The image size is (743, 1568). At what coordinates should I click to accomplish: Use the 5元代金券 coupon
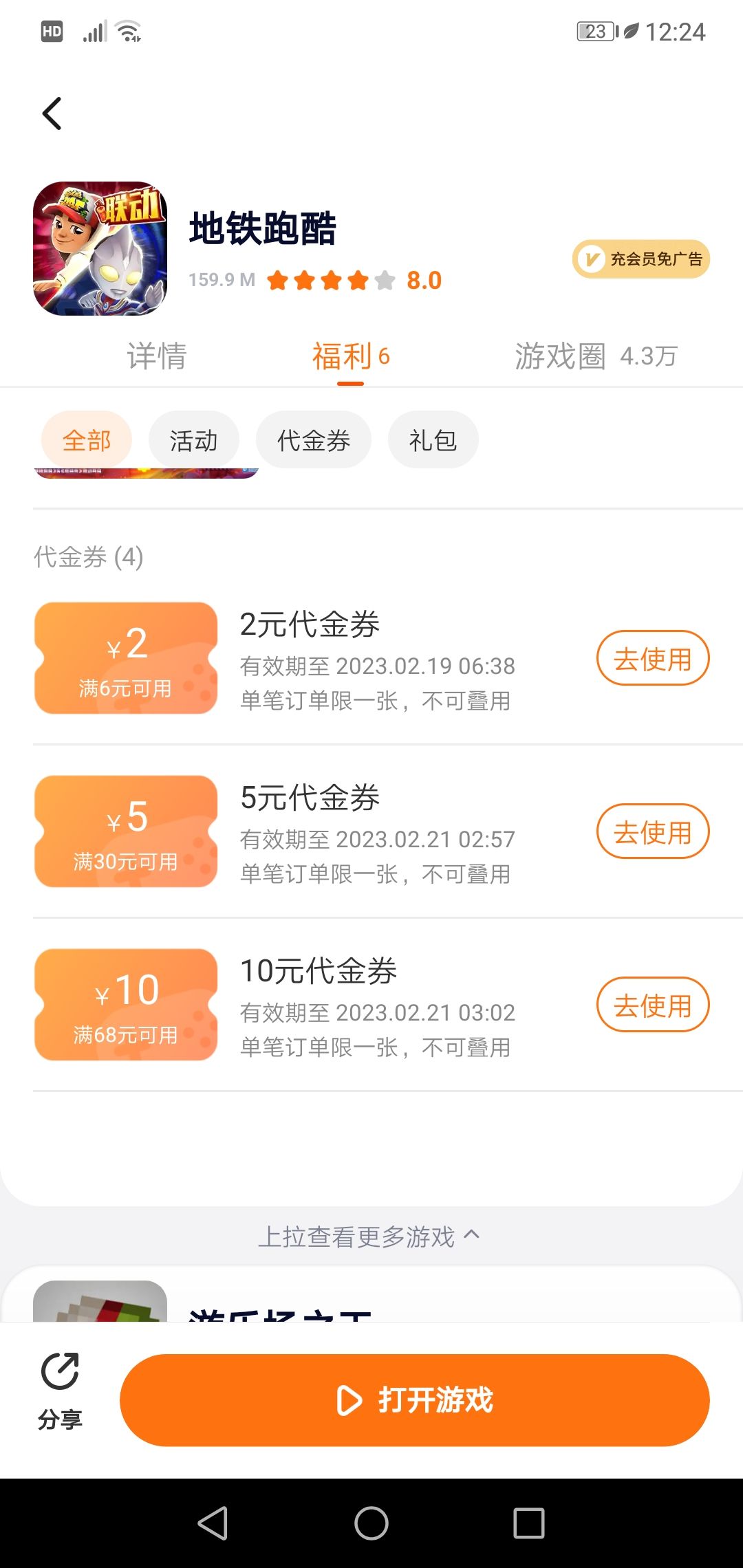652,831
